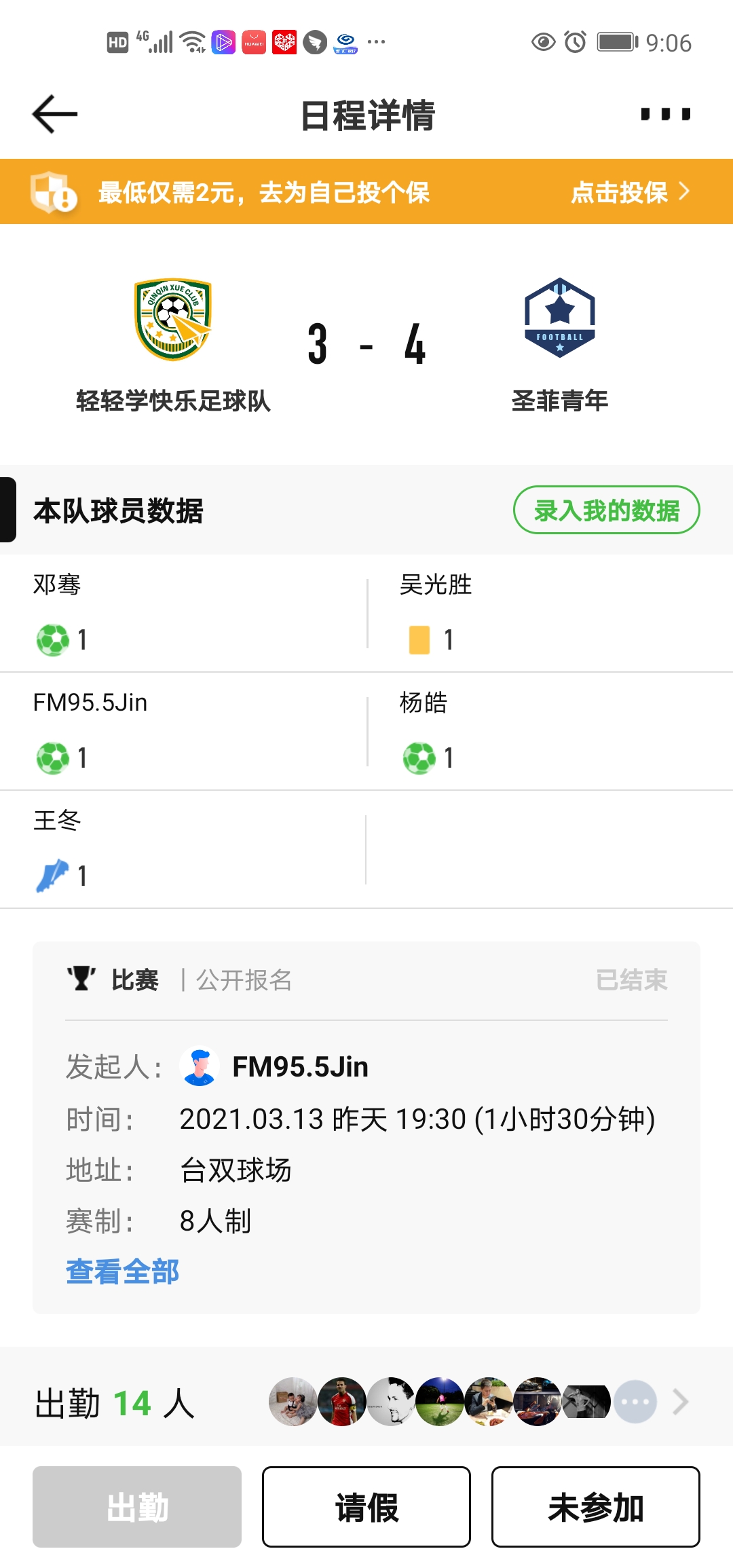Open the three-dot overflow menu
The height and width of the screenshot is (1568, 733).
point(666,114)
